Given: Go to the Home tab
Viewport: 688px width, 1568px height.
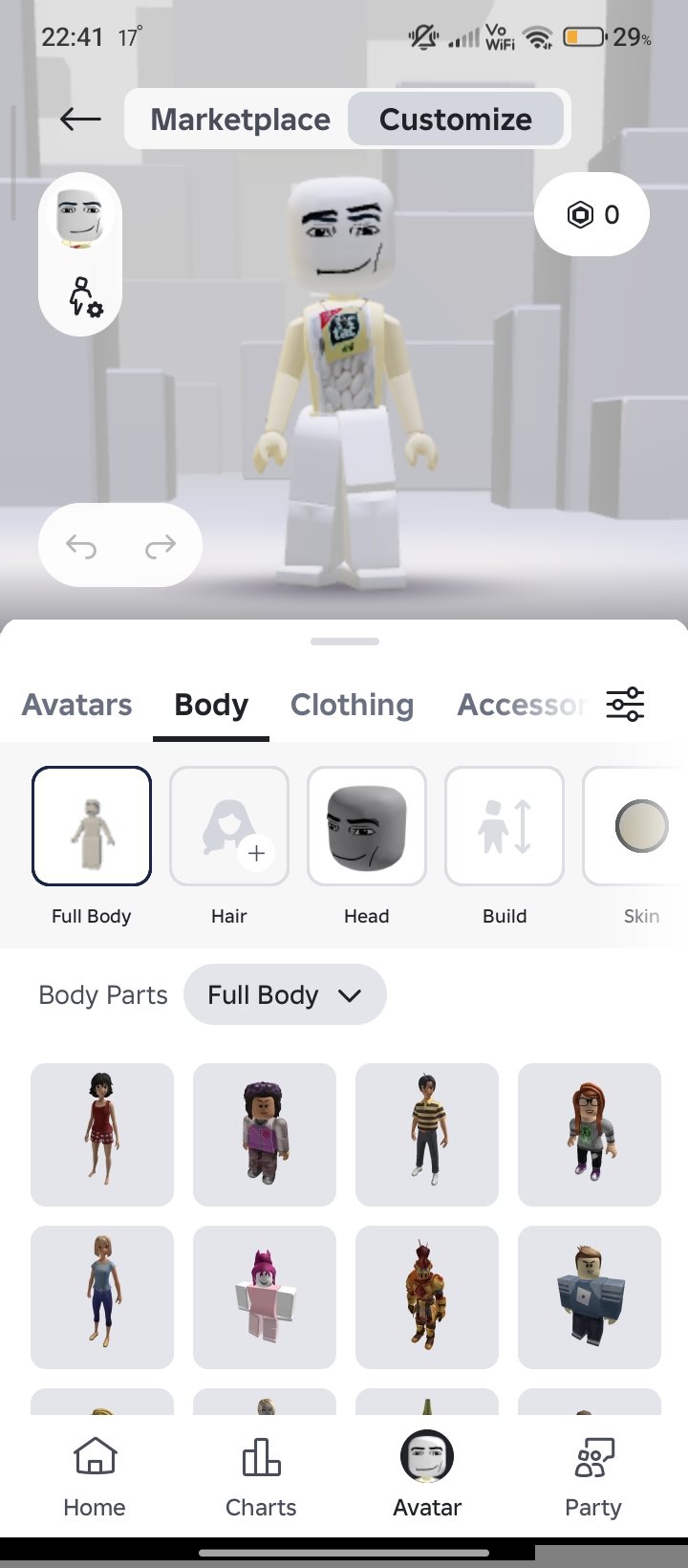Looking at the screenshot, I should [95, 1477].
